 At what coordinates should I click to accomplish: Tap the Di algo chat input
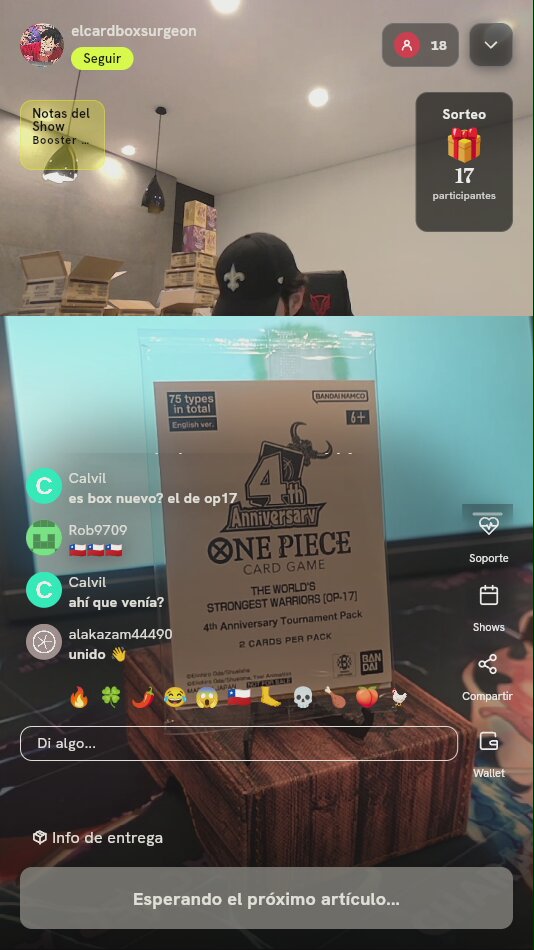239,743
